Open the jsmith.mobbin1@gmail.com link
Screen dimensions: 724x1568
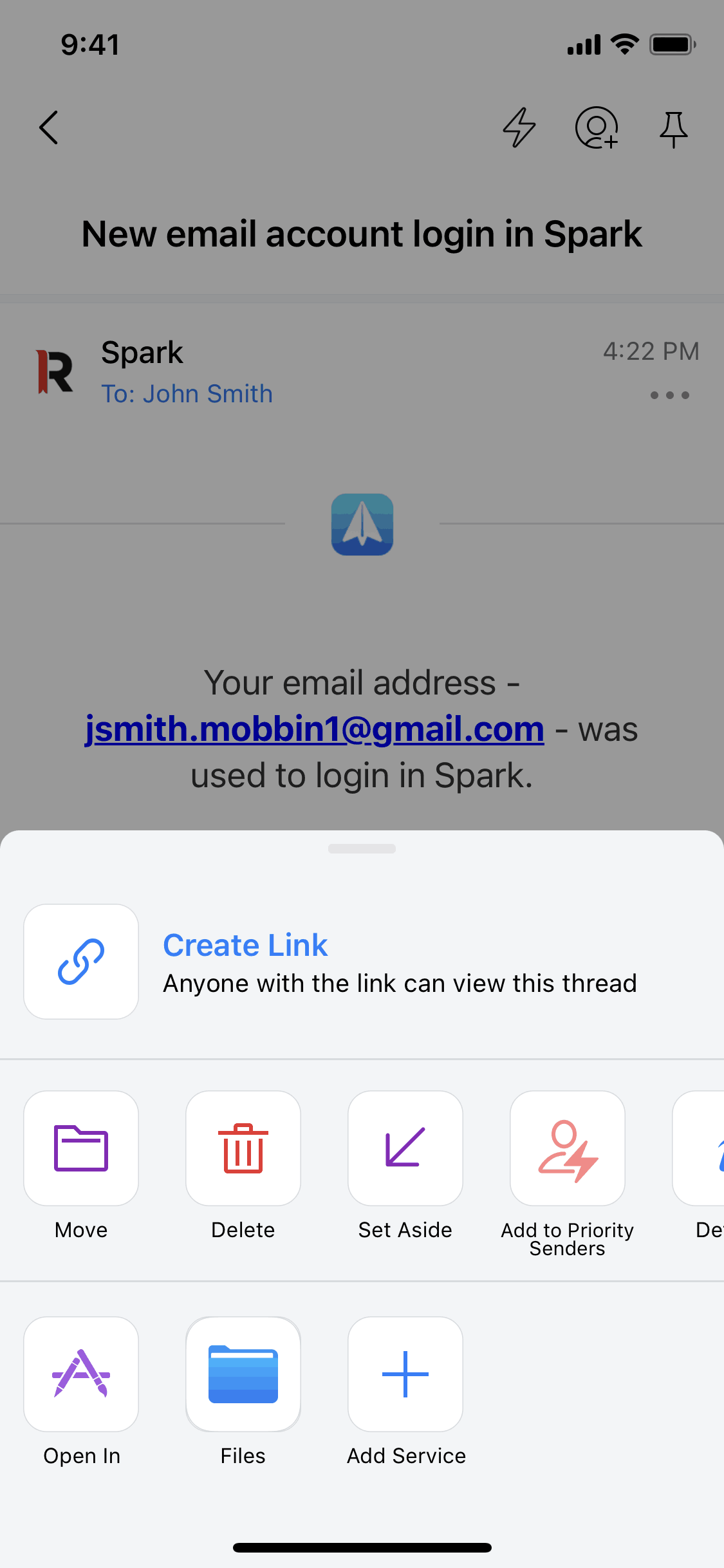(x=315, y=729)
